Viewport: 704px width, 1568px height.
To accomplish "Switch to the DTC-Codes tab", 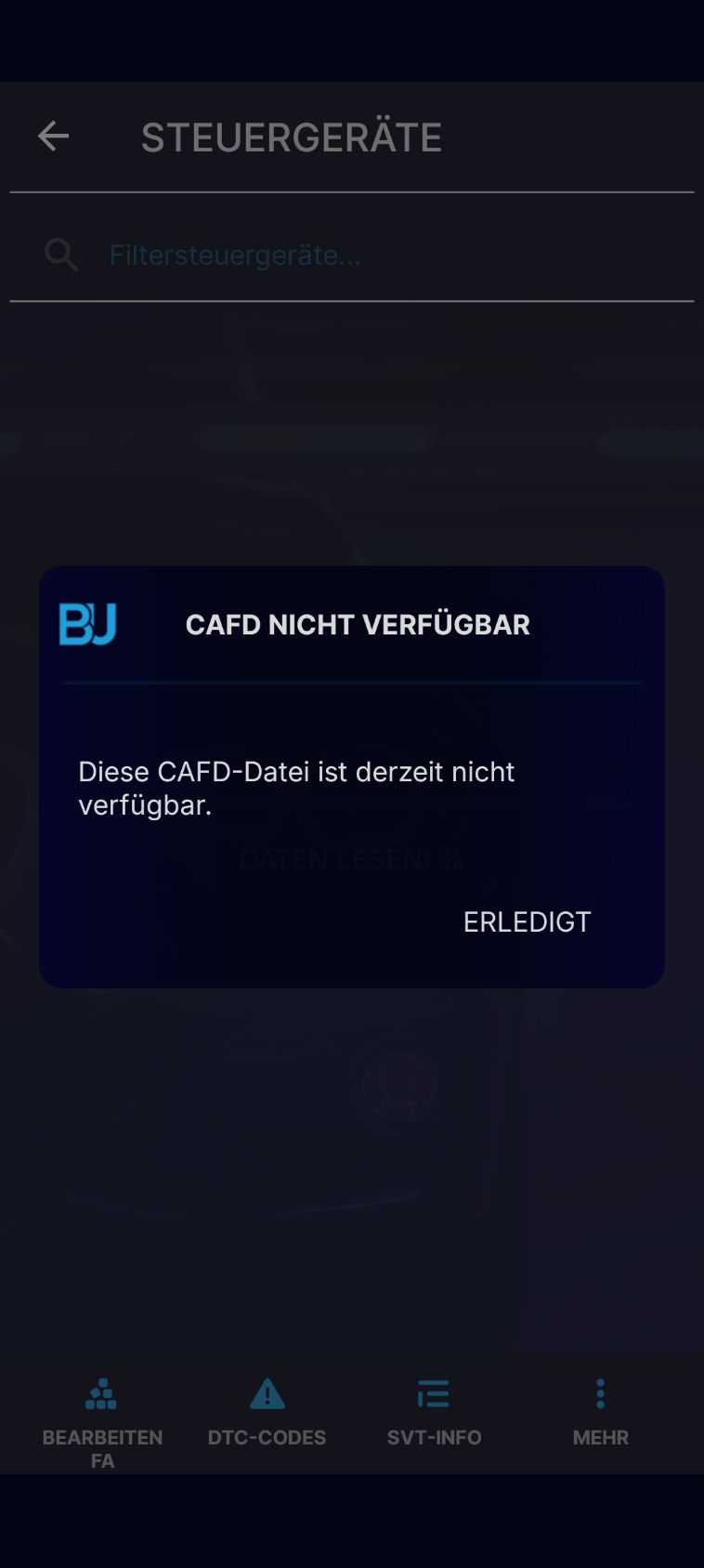I will tap(267, 1412).
